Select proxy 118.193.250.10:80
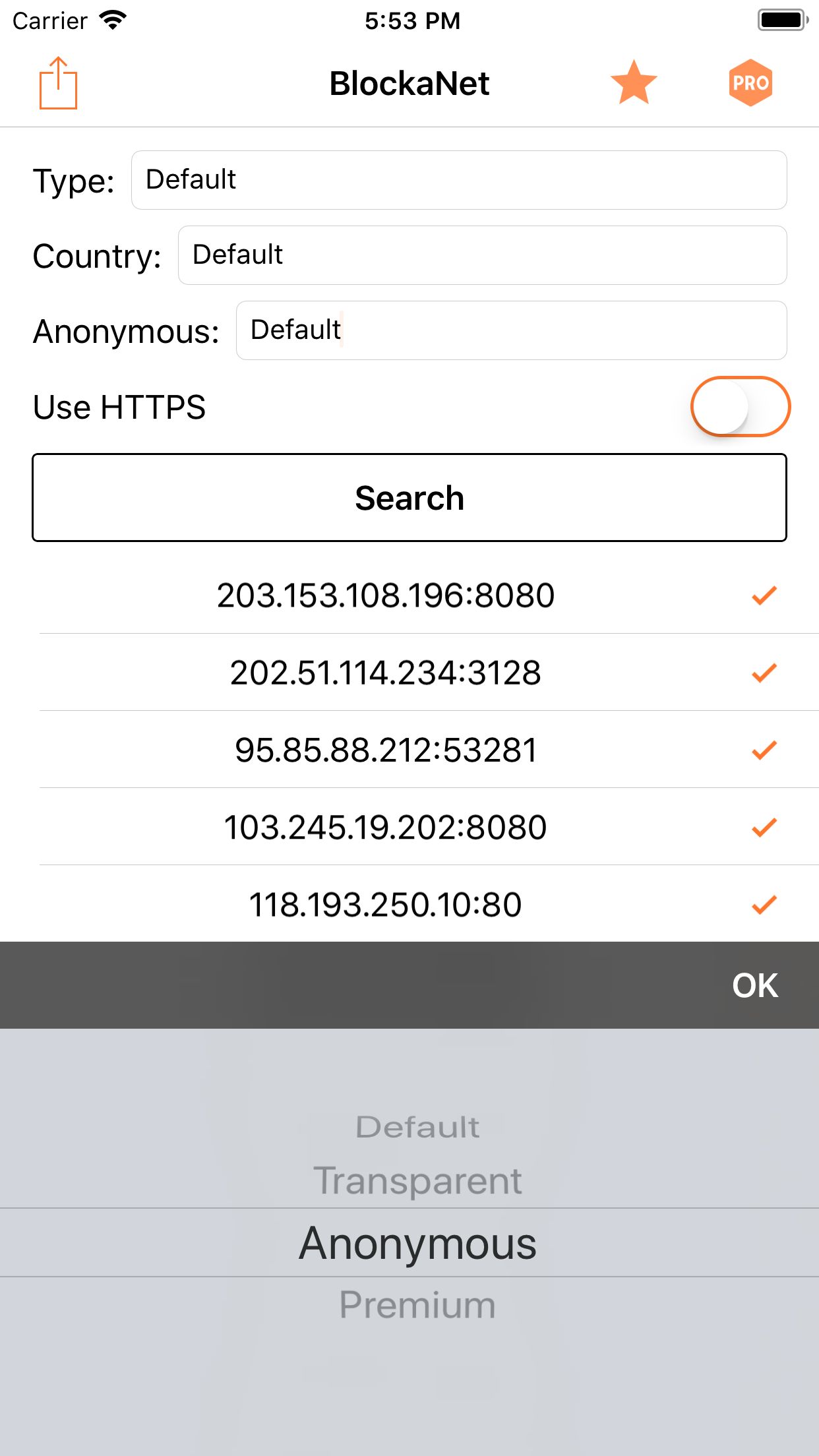Viewport: 819px width, 1456px height. tap(386, 904)
